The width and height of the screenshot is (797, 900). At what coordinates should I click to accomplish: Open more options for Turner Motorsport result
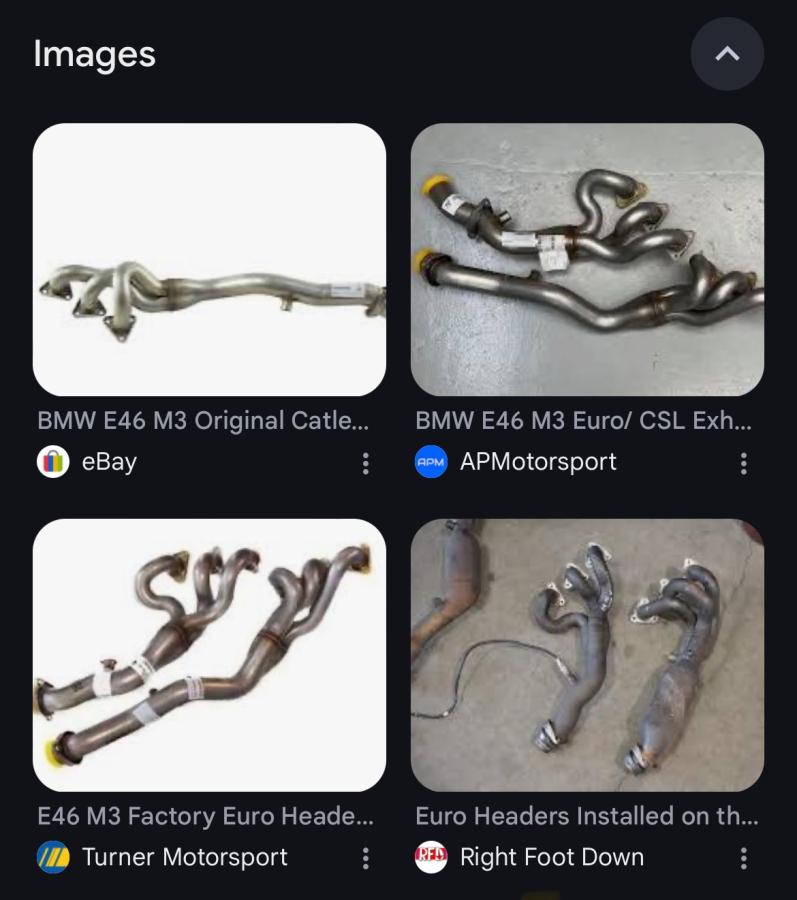click(x=365, y=858)
